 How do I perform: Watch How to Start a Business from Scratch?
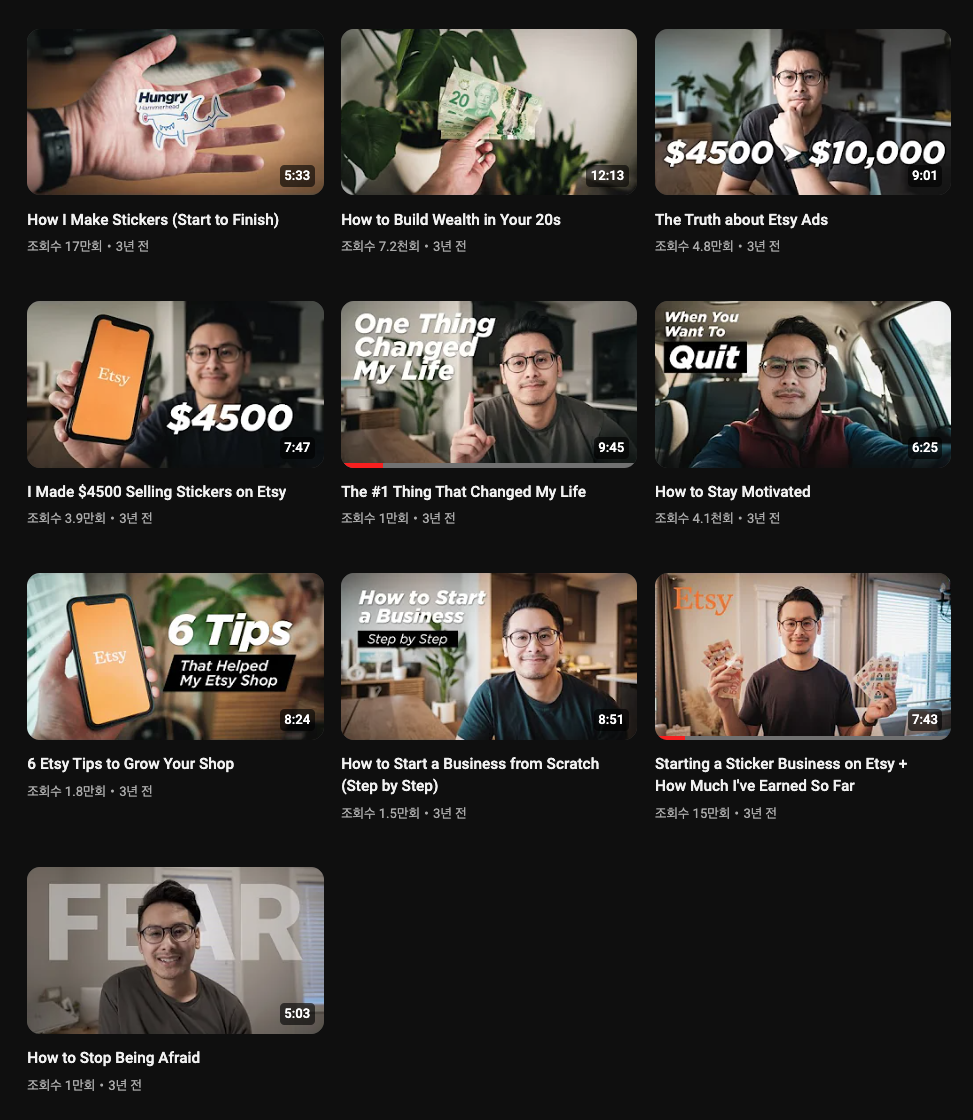(488, 656)
